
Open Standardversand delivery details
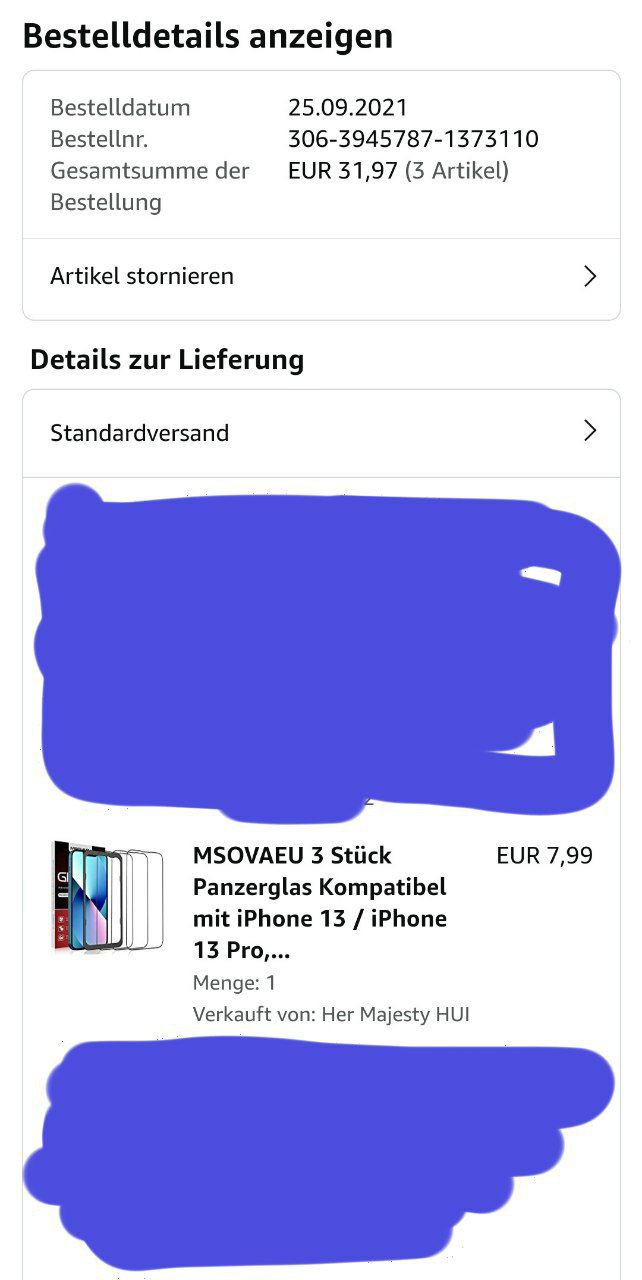pos(320,433)
